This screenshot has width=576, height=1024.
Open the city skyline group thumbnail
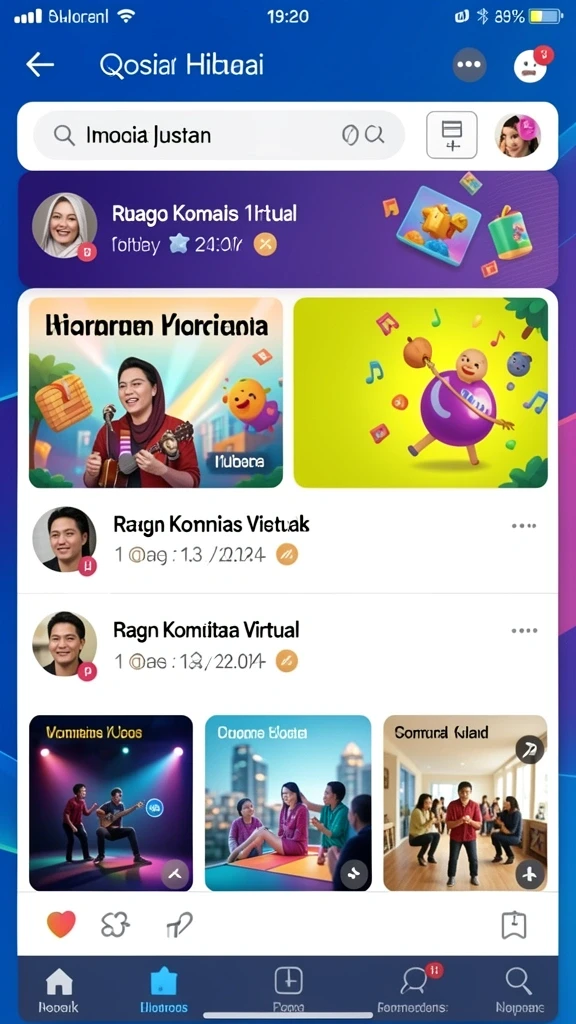click(x=288, y=803)
